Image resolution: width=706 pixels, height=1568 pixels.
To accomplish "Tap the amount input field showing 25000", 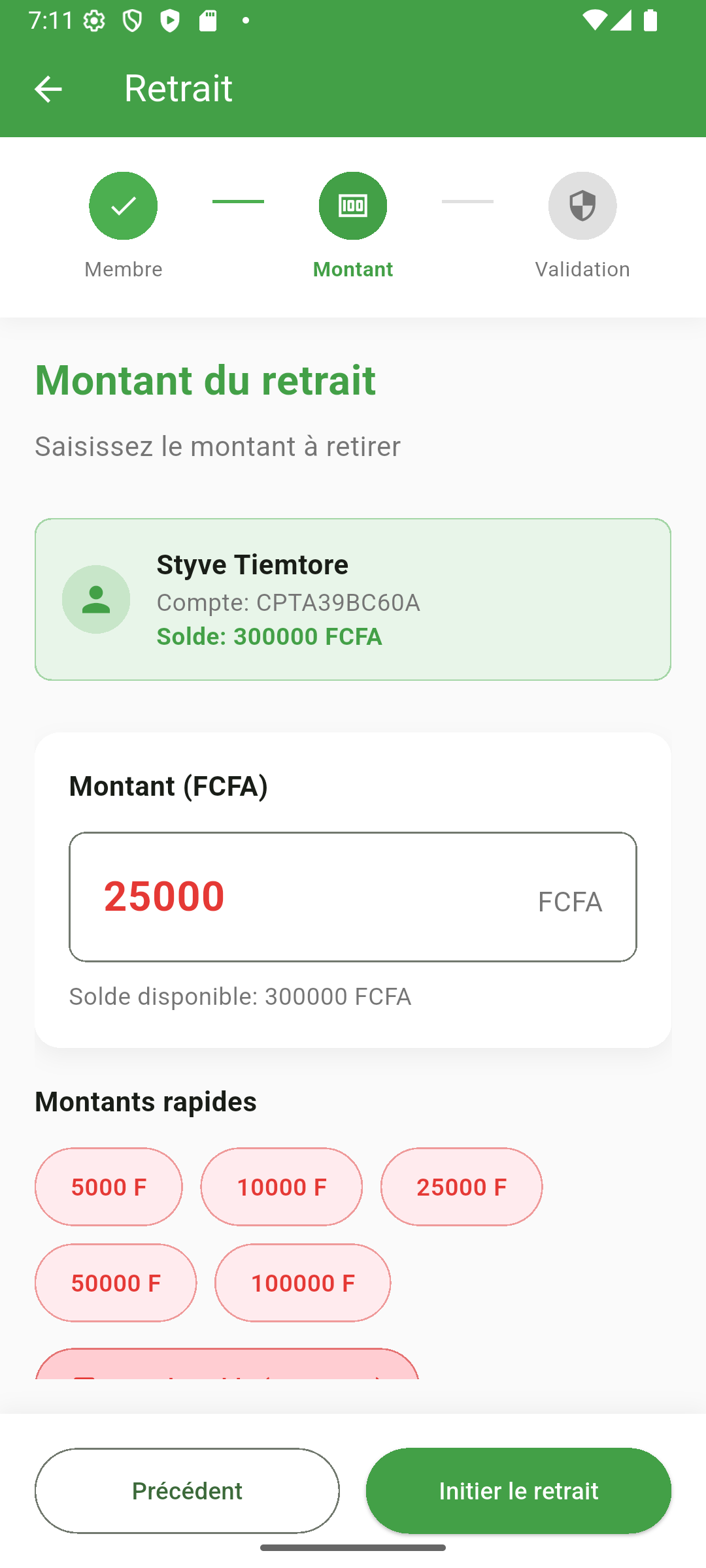I will pos(352,896).
